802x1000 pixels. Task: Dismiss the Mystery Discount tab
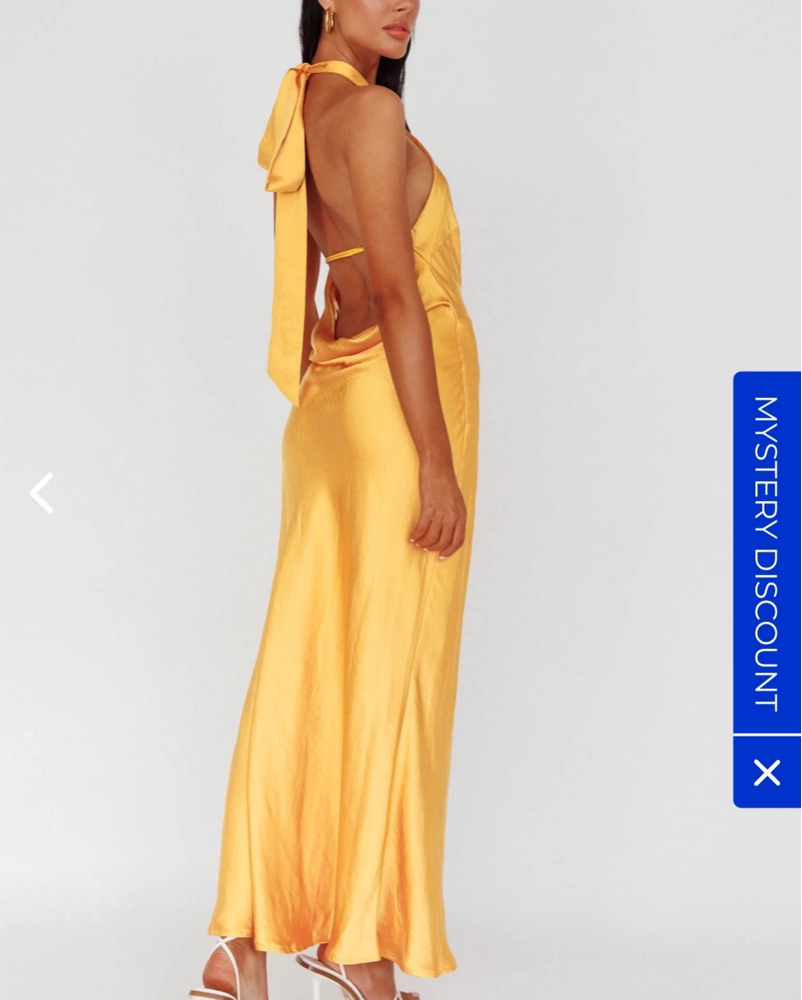pos(766,772)
